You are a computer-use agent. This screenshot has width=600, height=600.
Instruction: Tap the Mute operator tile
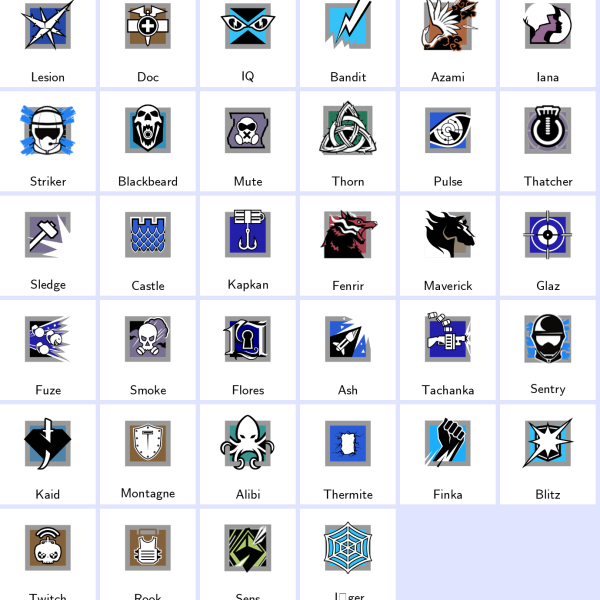[x=248, y=140]
